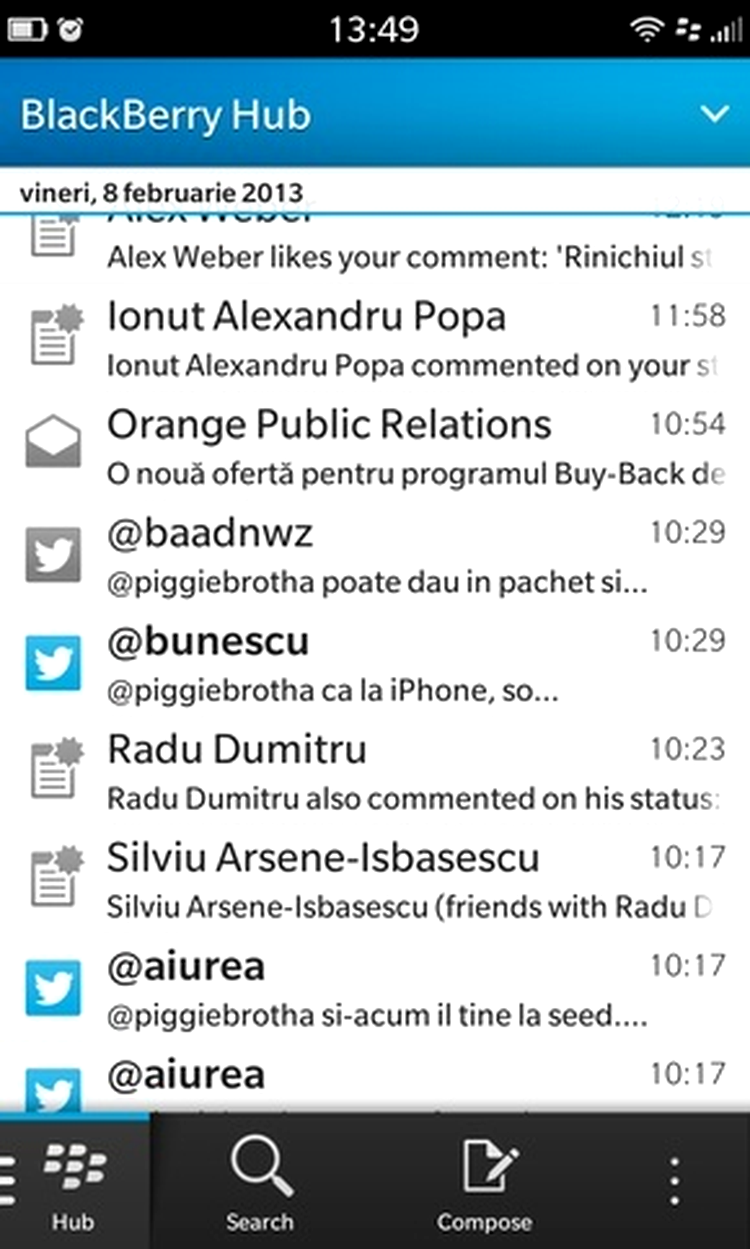Open Radu Dumitru's status comment notification

(x=375, y=773)
